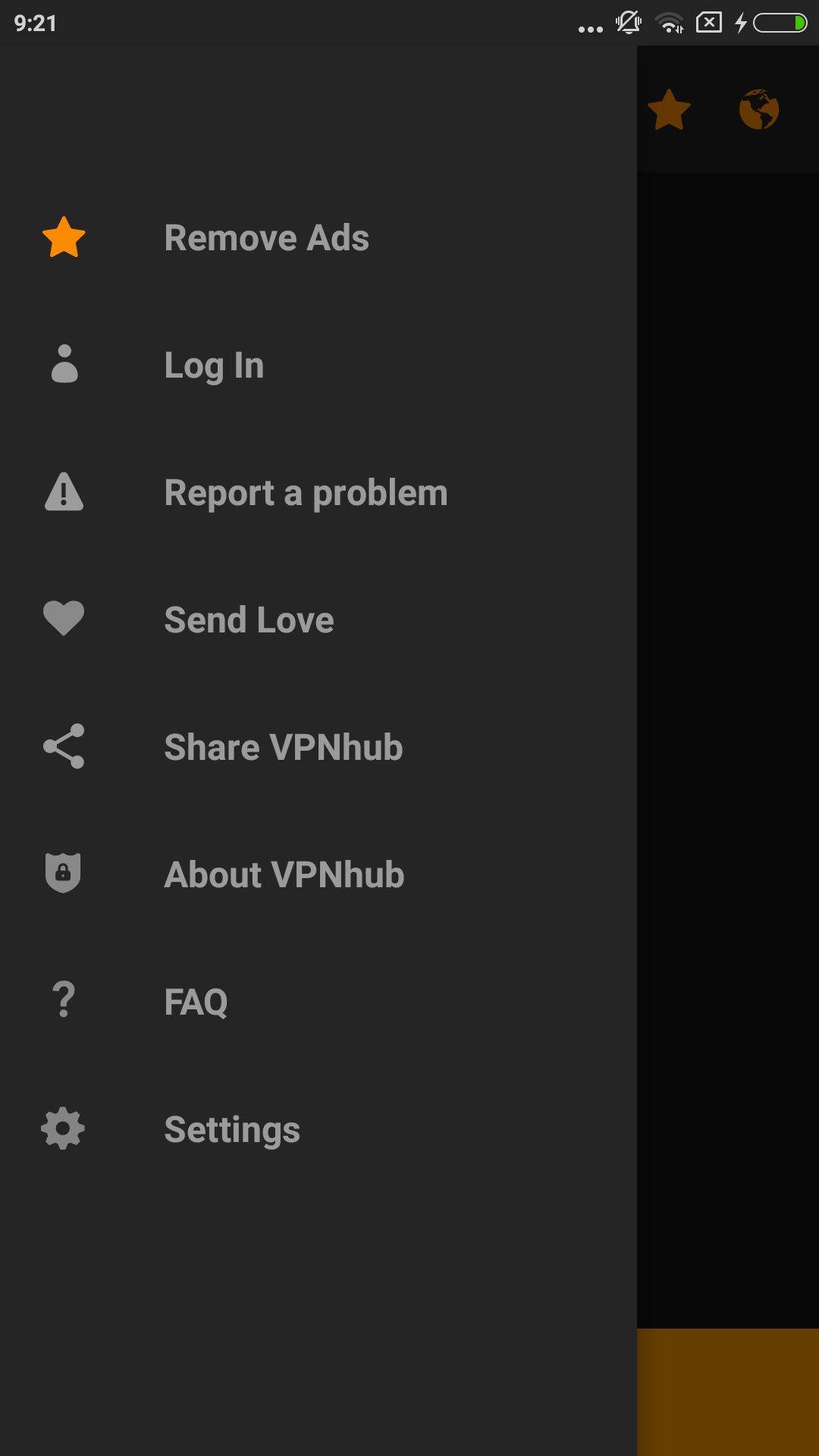Select Remove Ads in the drawer
Screen dimensions: 819x1456
(x=318, y=238)
